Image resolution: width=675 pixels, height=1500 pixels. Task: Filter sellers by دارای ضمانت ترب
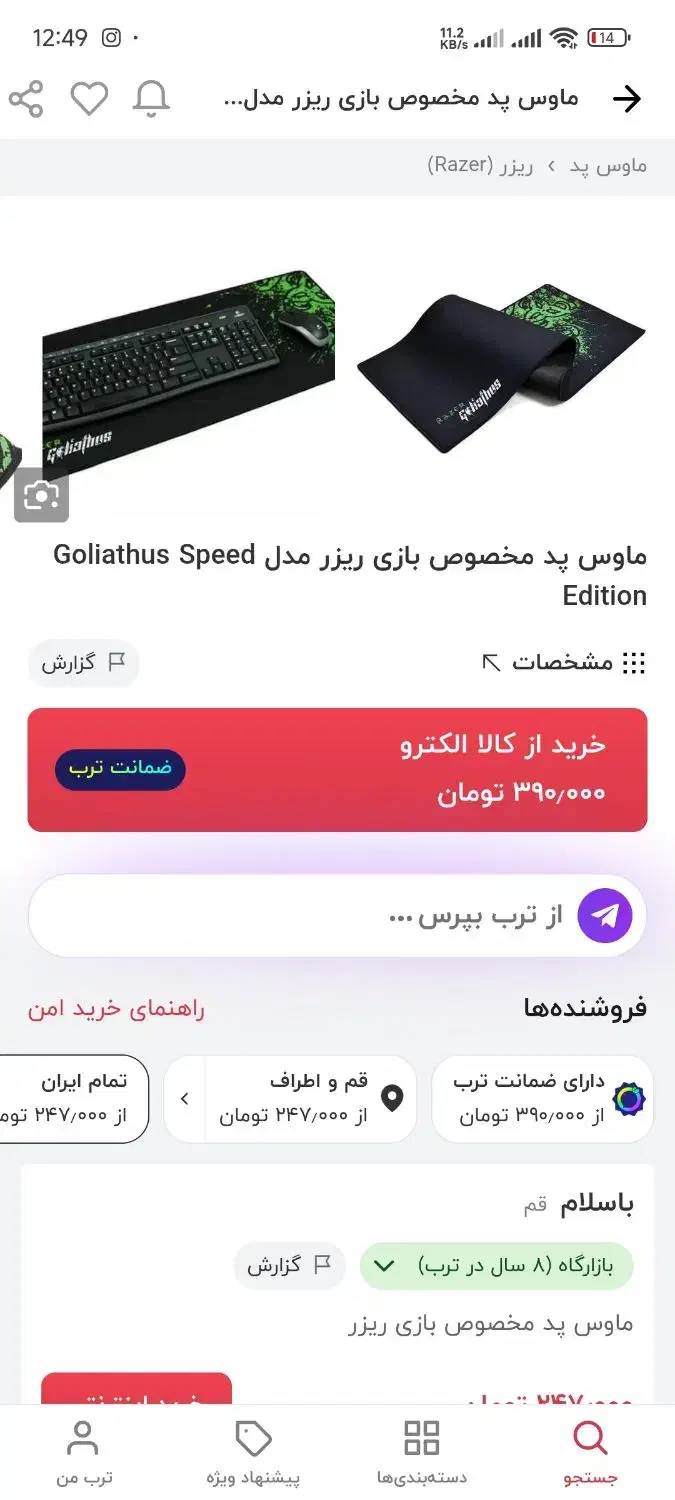[542, 1098]
